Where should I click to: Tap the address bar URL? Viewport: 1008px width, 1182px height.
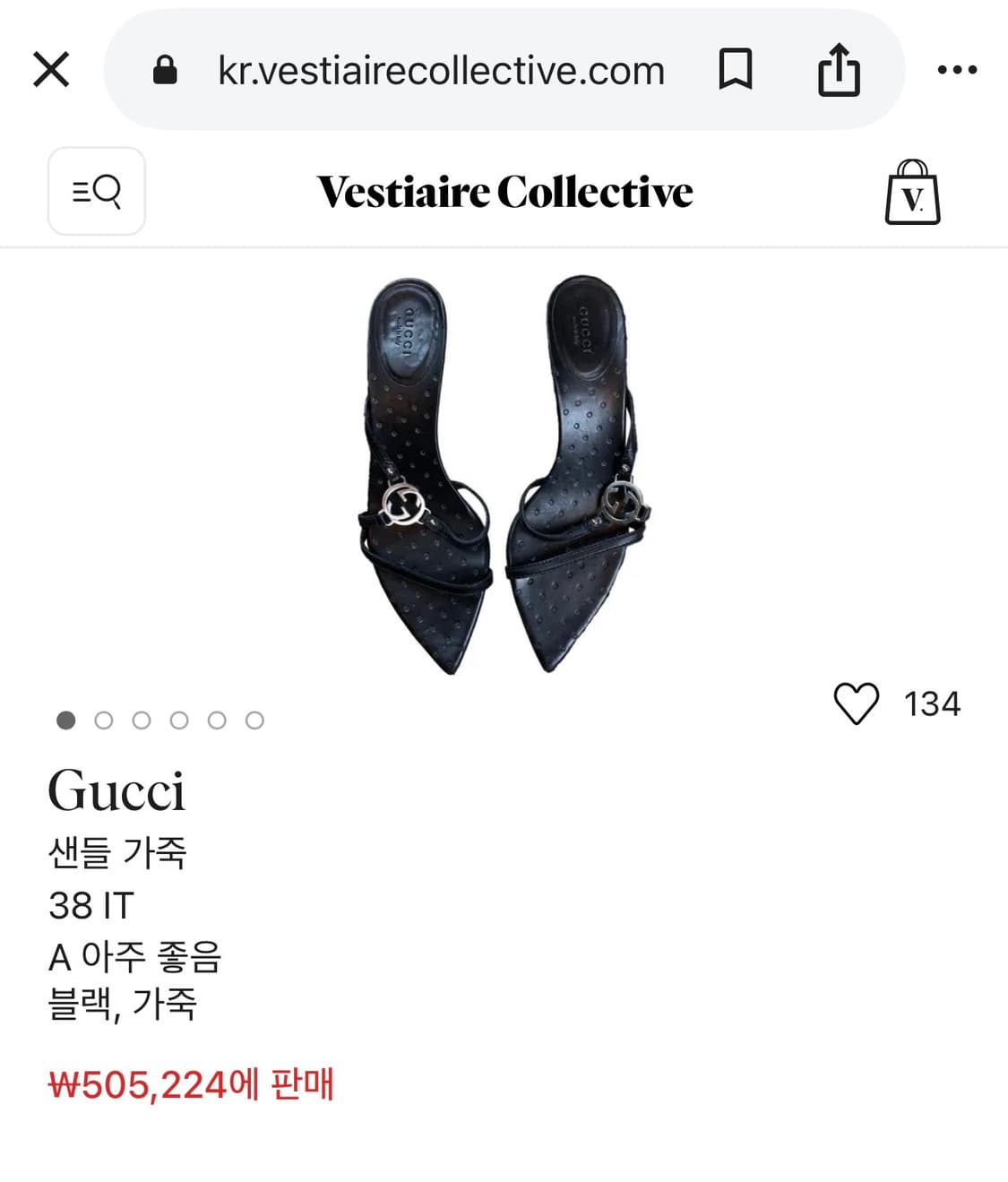[x=442, y=69]
